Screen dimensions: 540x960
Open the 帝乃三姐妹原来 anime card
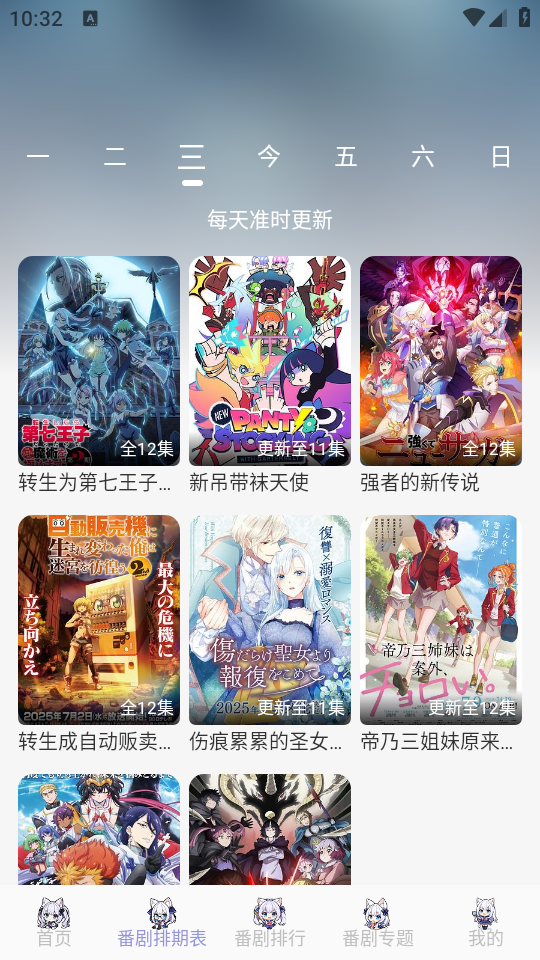(441, 634)
